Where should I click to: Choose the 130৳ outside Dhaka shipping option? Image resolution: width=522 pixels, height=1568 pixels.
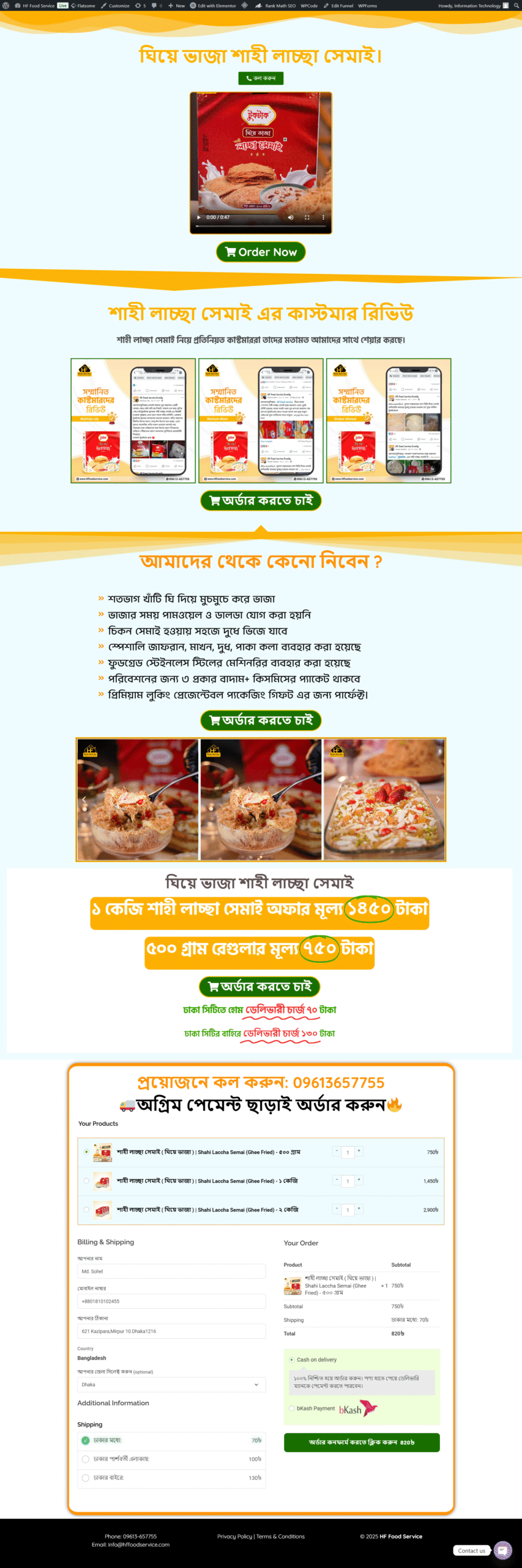pyautogui.click(x=86, y=1478)
